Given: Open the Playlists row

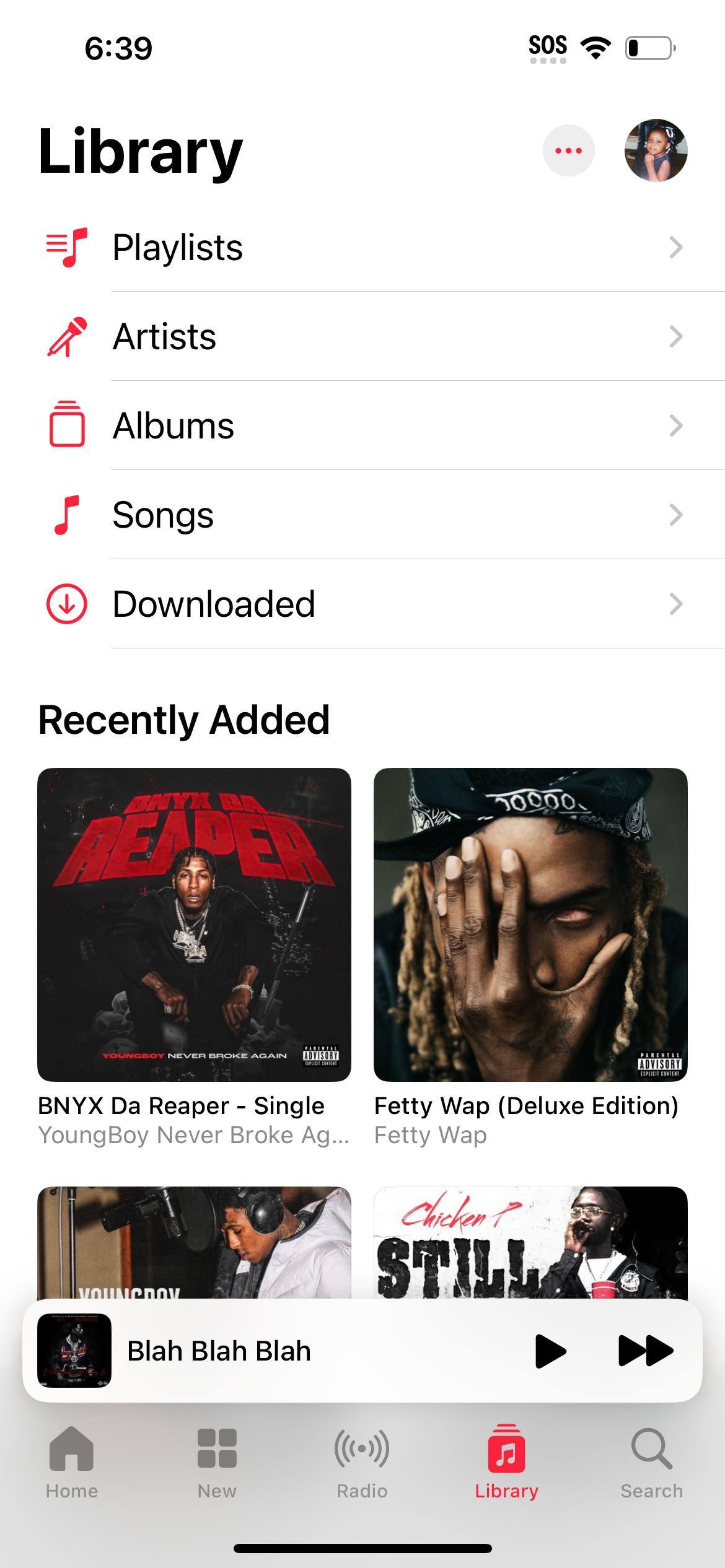Looking at the screenshot, I should coord(362,247).
